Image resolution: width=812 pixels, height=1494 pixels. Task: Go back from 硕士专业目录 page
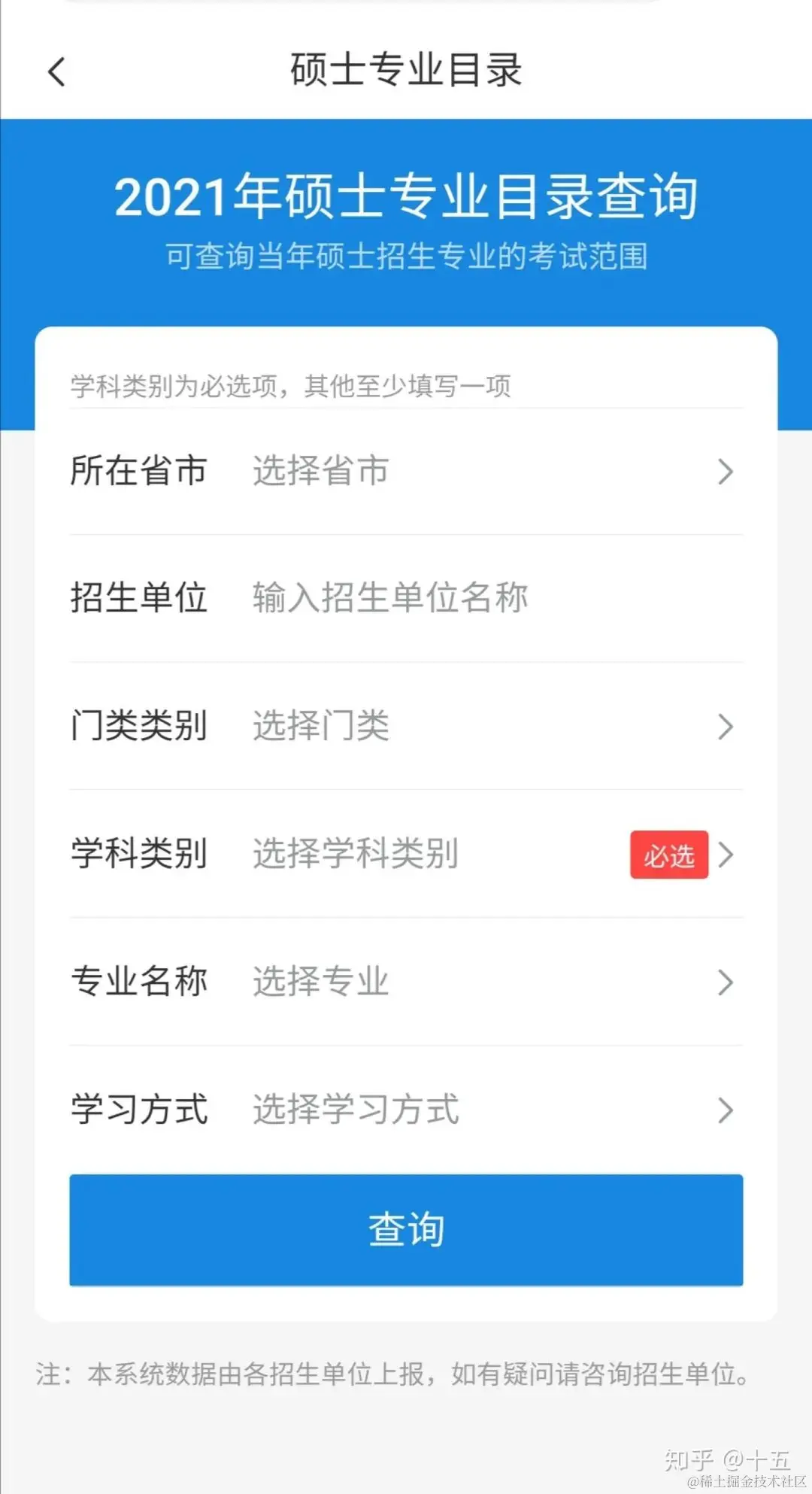click(x=57, y=72)
